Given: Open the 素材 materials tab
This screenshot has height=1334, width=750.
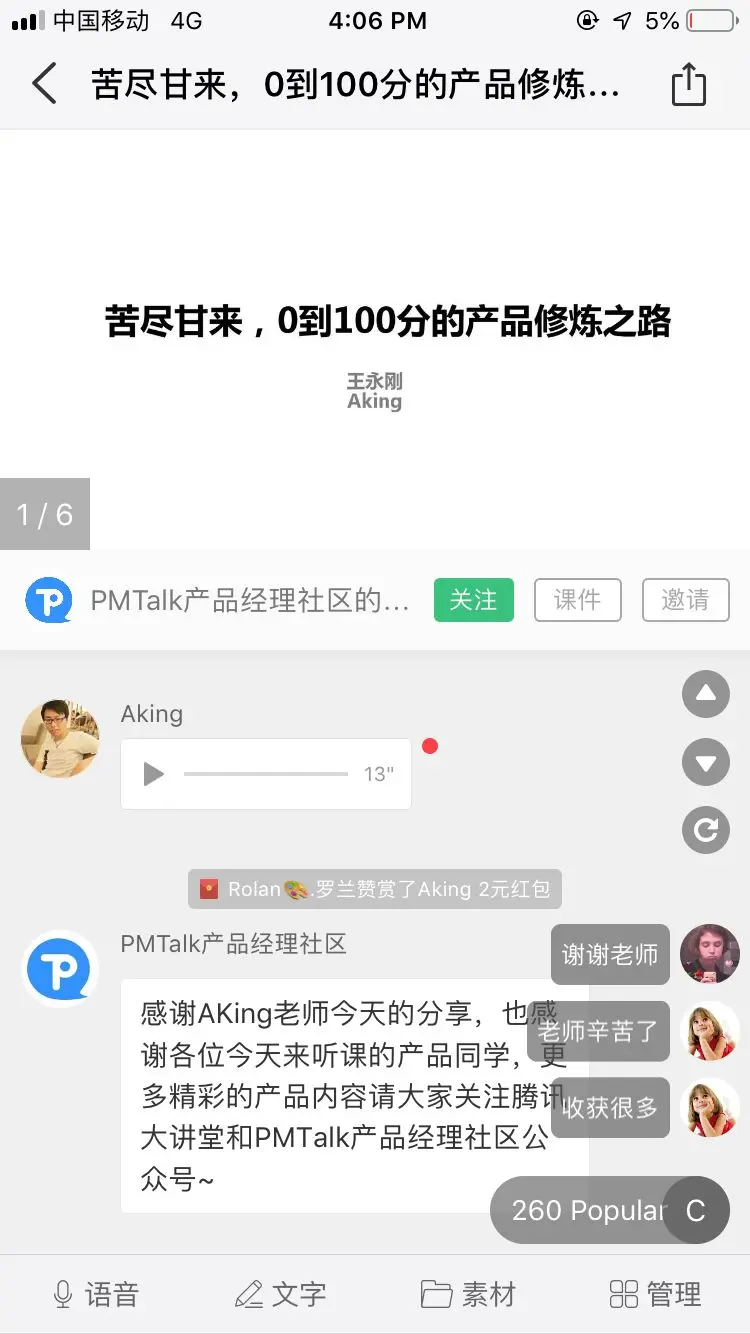Looking at the screenshot, I should click(x=468, y=1294).
